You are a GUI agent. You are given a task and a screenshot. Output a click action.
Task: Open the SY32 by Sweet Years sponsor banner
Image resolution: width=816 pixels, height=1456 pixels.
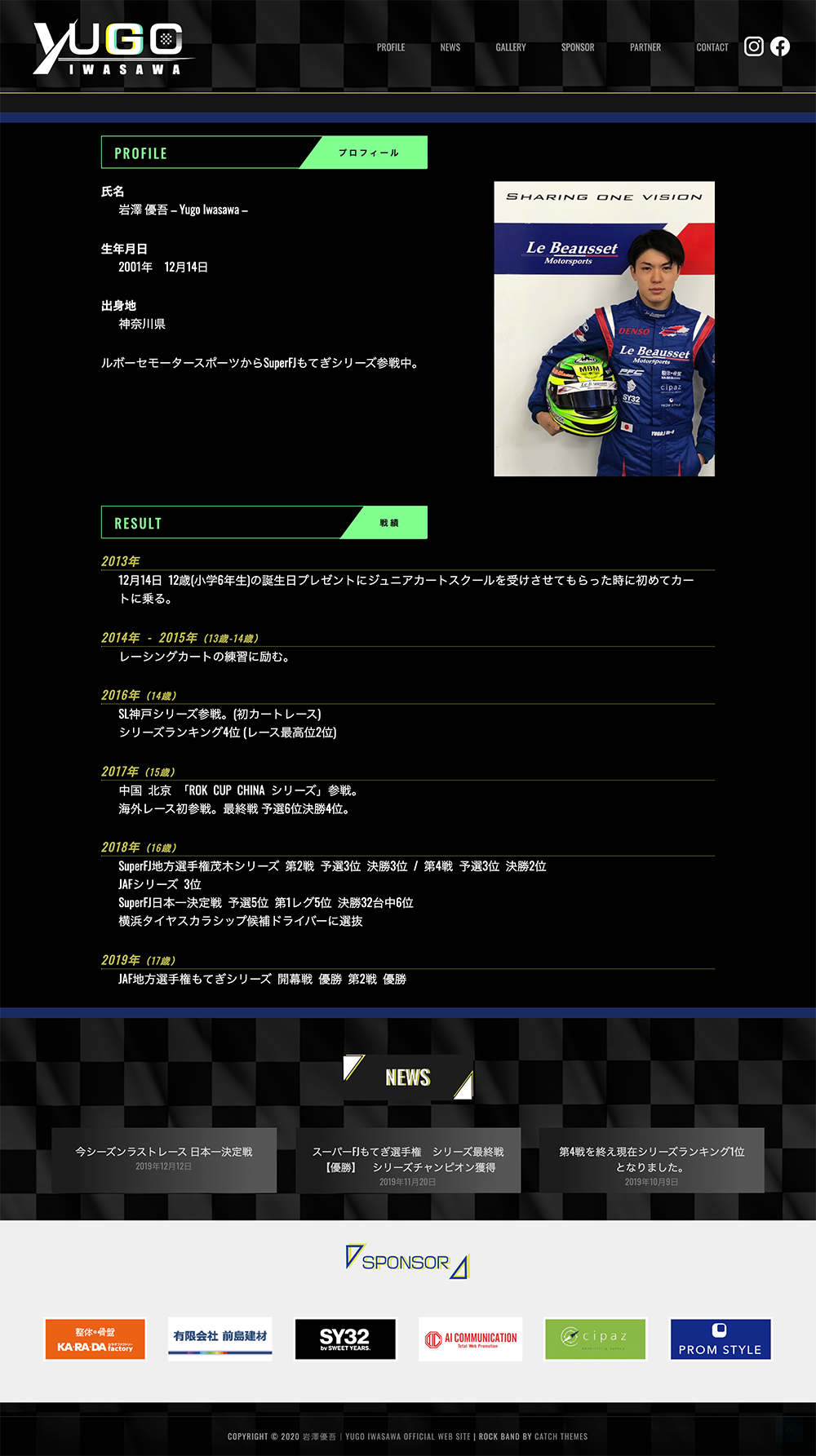[345, 1339]
